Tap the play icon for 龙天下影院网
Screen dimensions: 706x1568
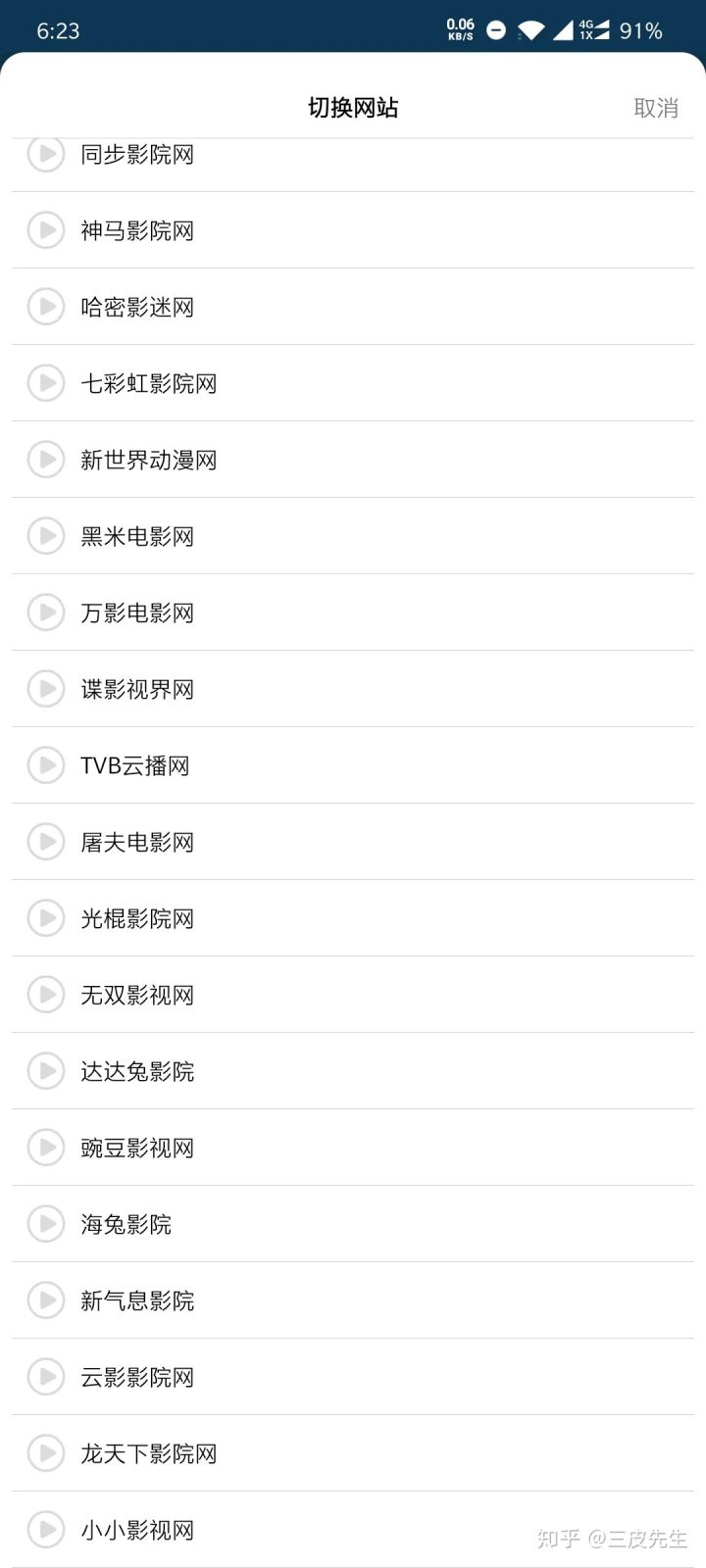(x=45, y=1453)
